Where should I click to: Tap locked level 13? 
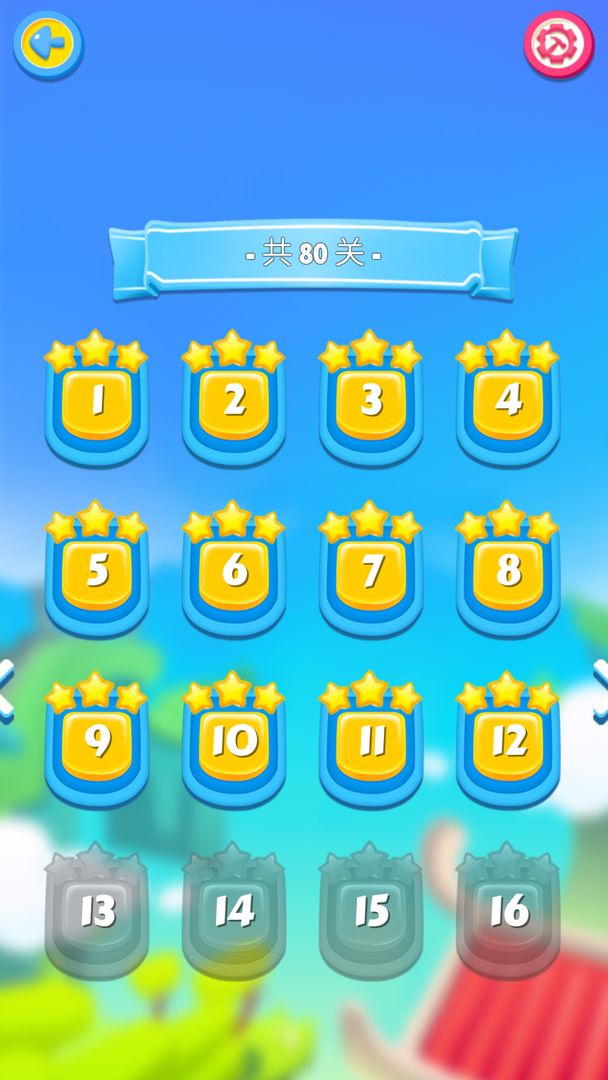97,913
